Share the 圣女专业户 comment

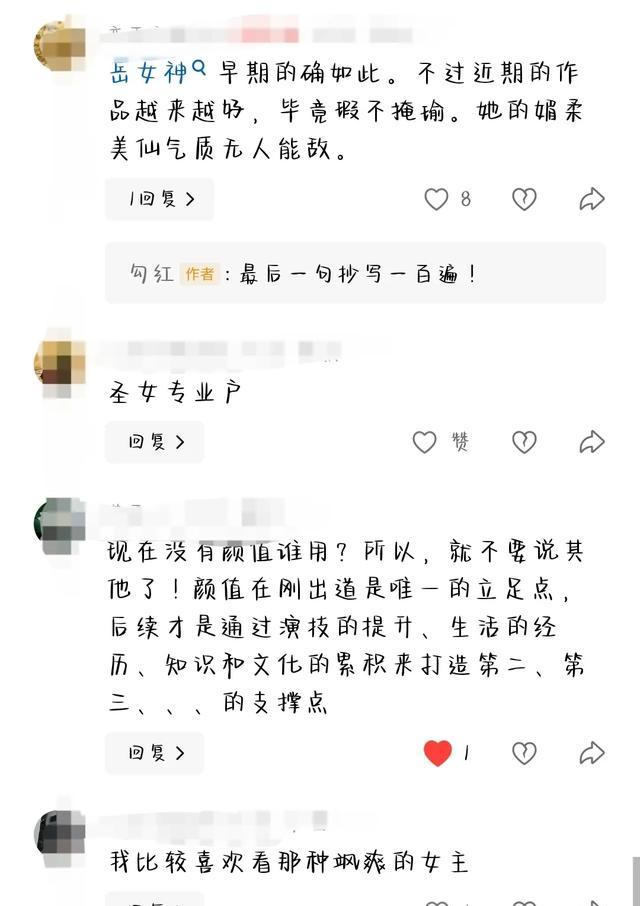tap(592, 442)
